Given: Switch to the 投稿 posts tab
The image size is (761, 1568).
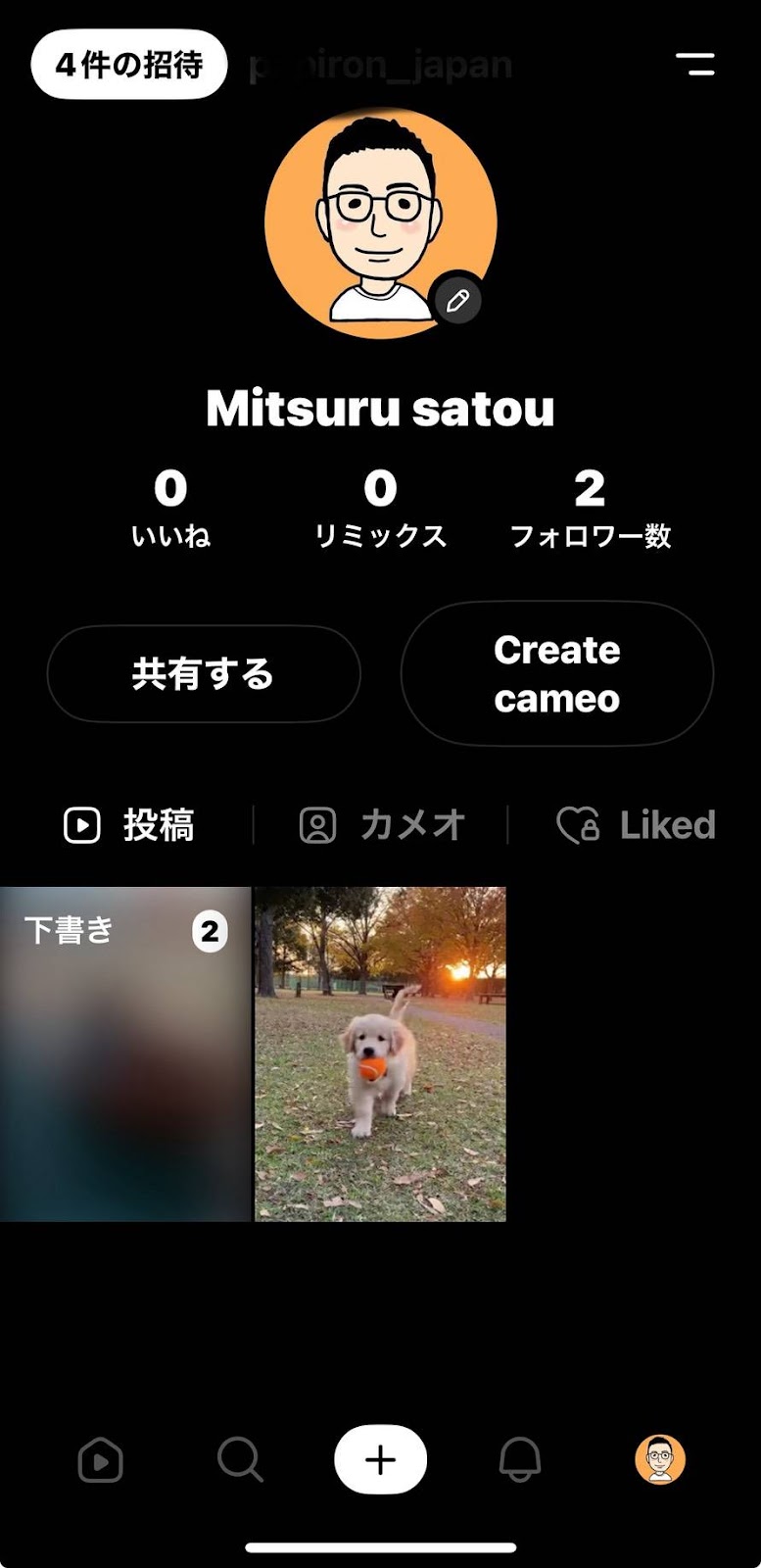Looking at the screenshot, I should [129, 825].
